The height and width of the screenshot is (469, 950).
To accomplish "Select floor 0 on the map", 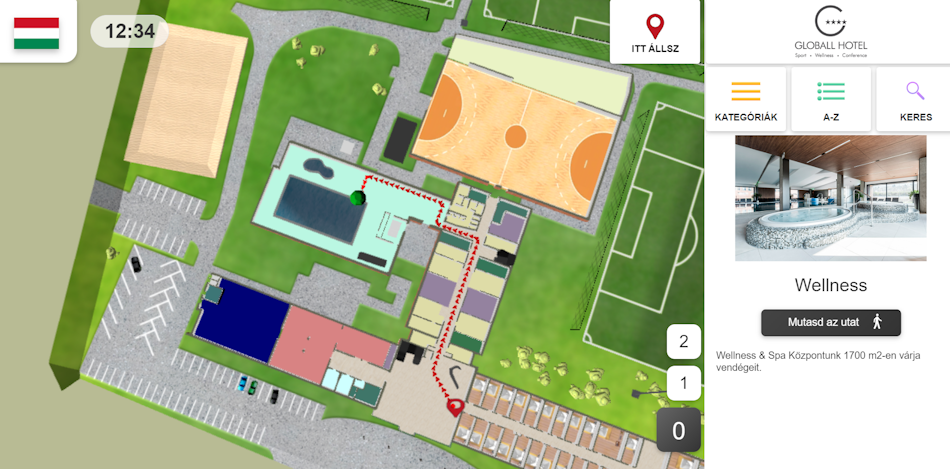I will click(x=679, y=430).
